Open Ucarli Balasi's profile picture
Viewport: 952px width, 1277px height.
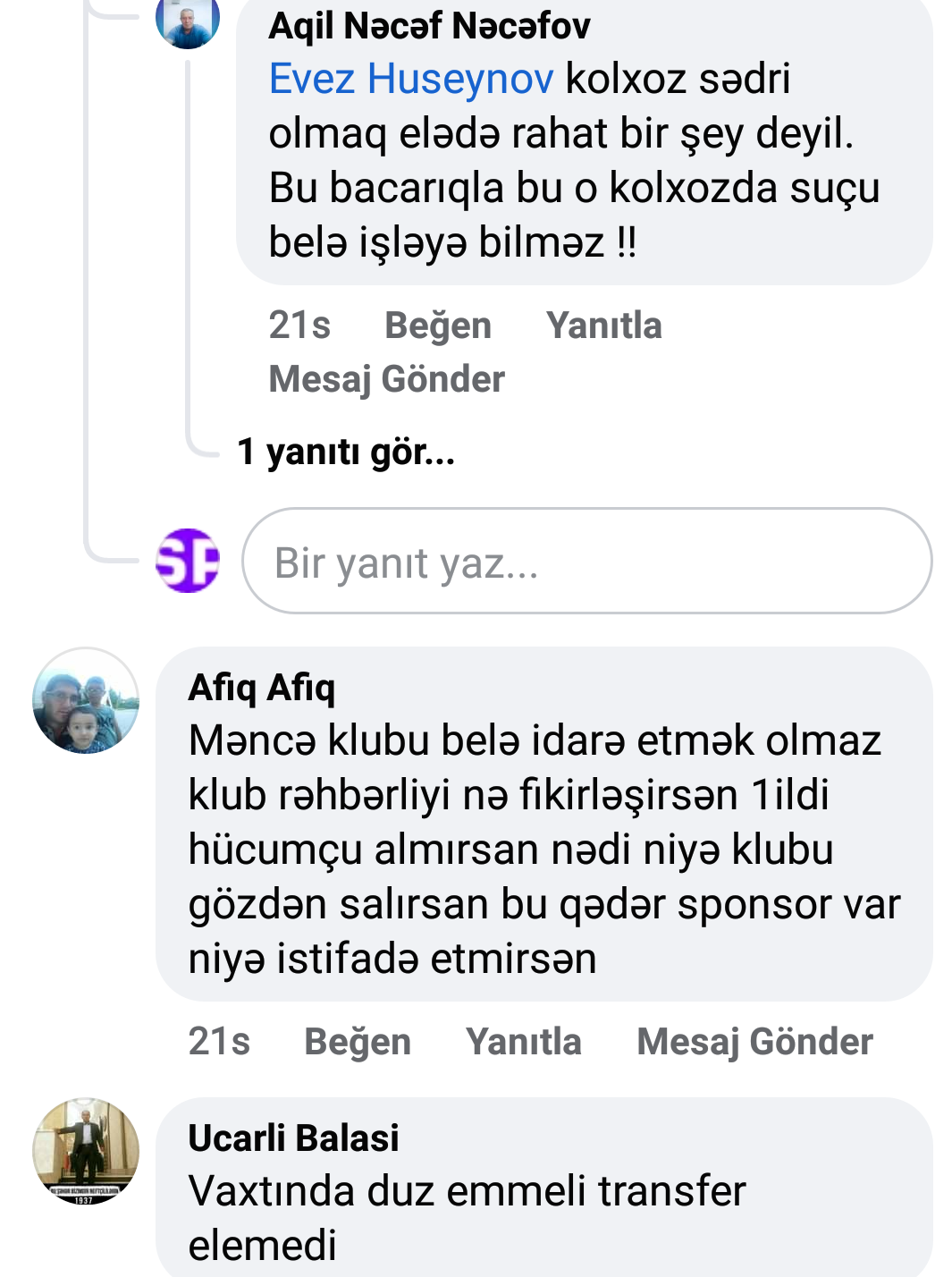[x=86, y=1151]
